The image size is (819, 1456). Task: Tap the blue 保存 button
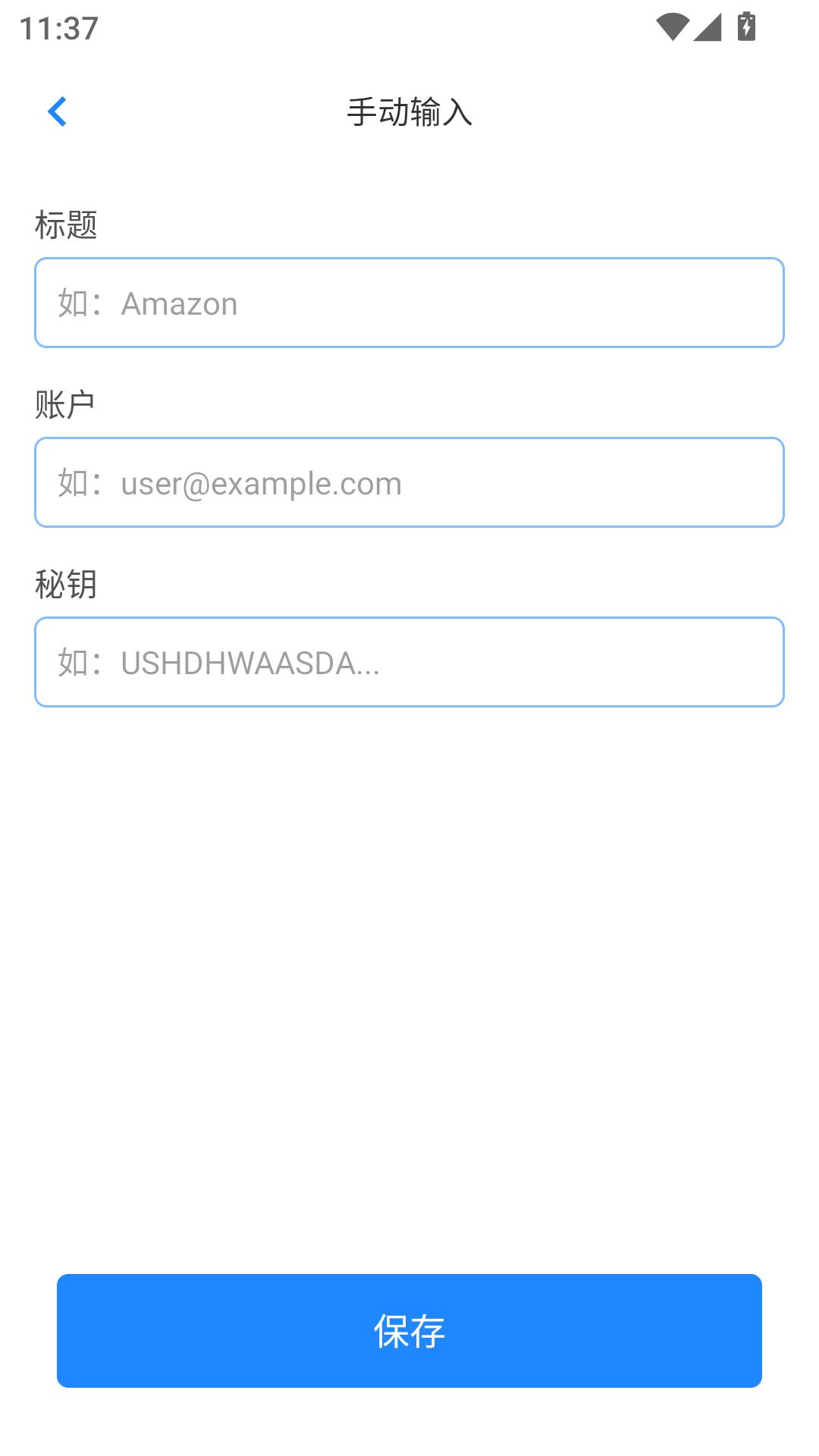click(x=409, y=1331)
